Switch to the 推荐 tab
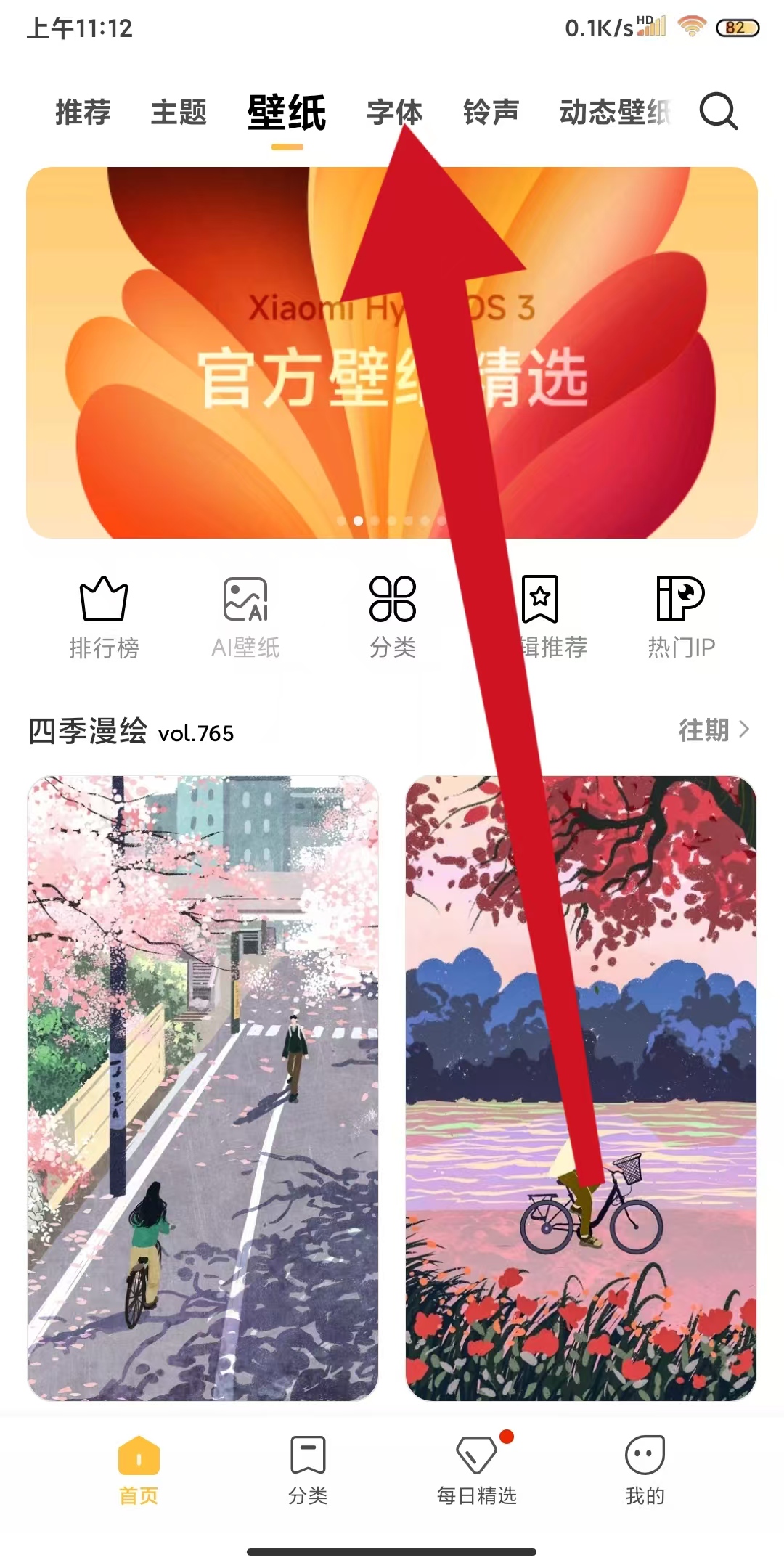784x1568 pixels. tap(83, 113)
